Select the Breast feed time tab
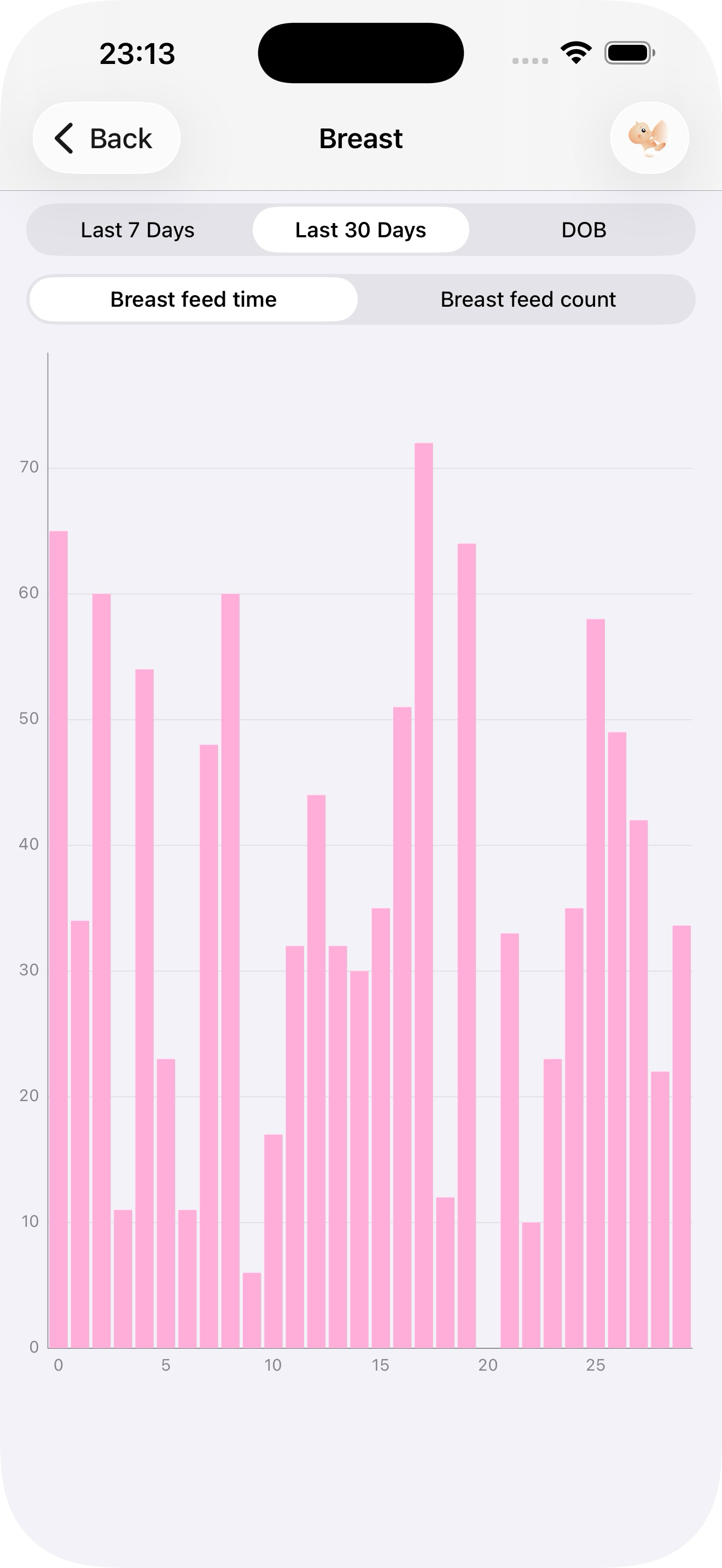This screenshot has height=1568, width=722. 193,299
